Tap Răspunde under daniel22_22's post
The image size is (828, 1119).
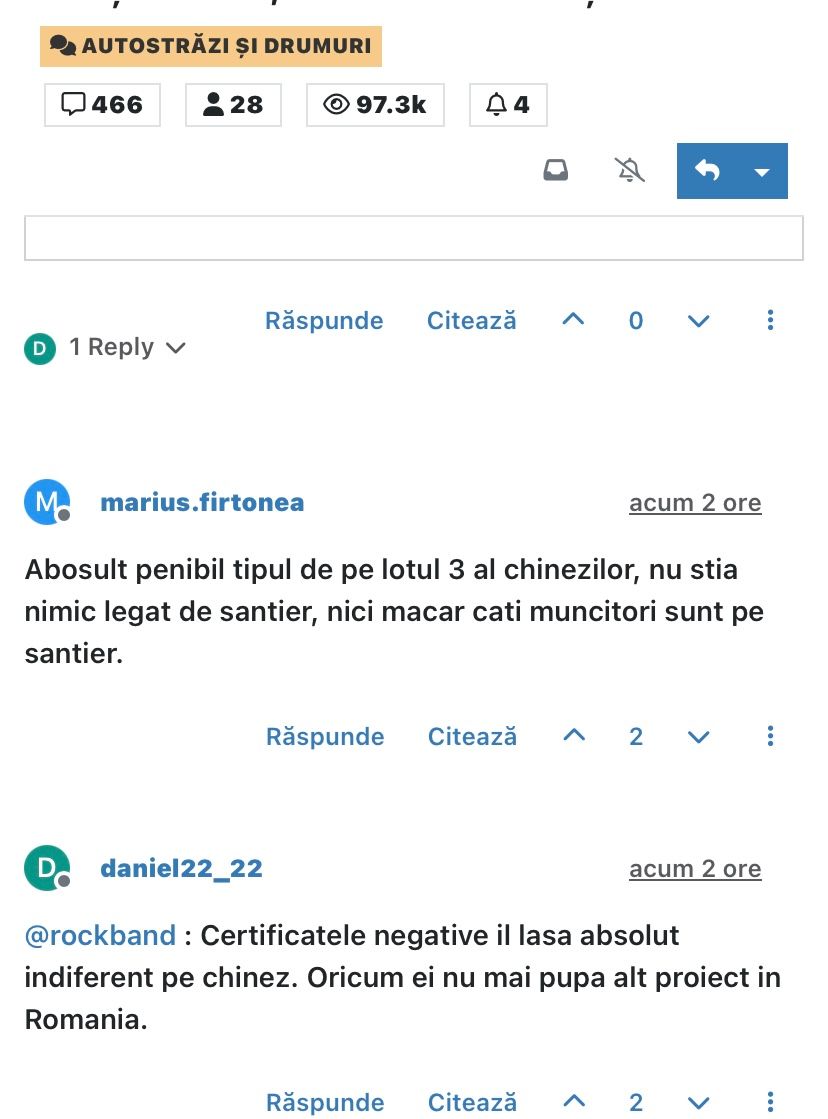pyautogui.click(x=325, y=1102)
